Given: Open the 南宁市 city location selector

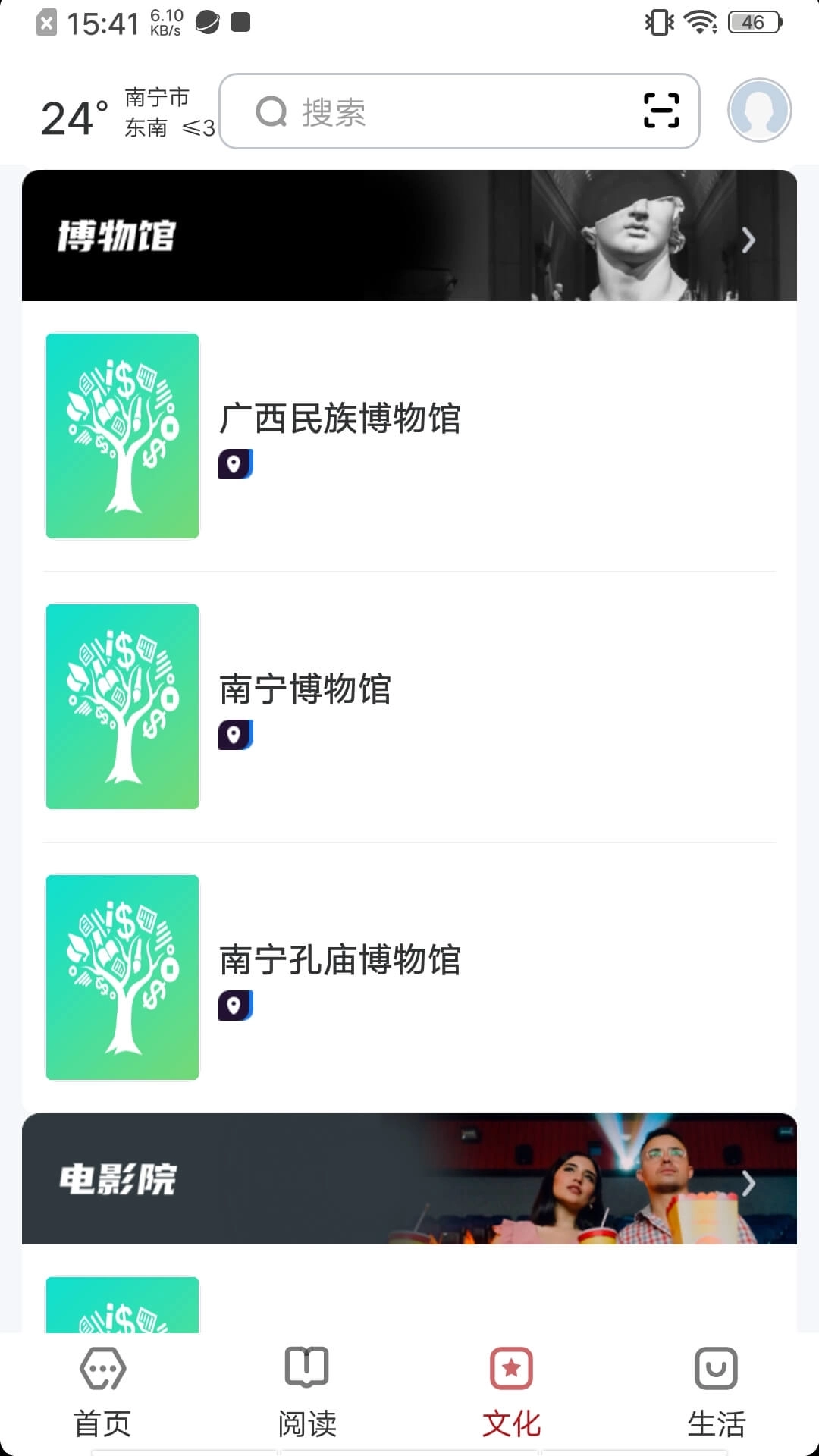Looking at the screenshot, I should click(x=157, y=97).
